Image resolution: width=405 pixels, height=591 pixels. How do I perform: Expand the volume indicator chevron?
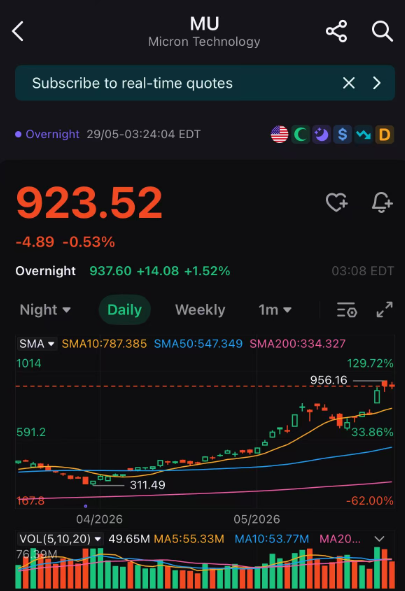tap(379, 539)
